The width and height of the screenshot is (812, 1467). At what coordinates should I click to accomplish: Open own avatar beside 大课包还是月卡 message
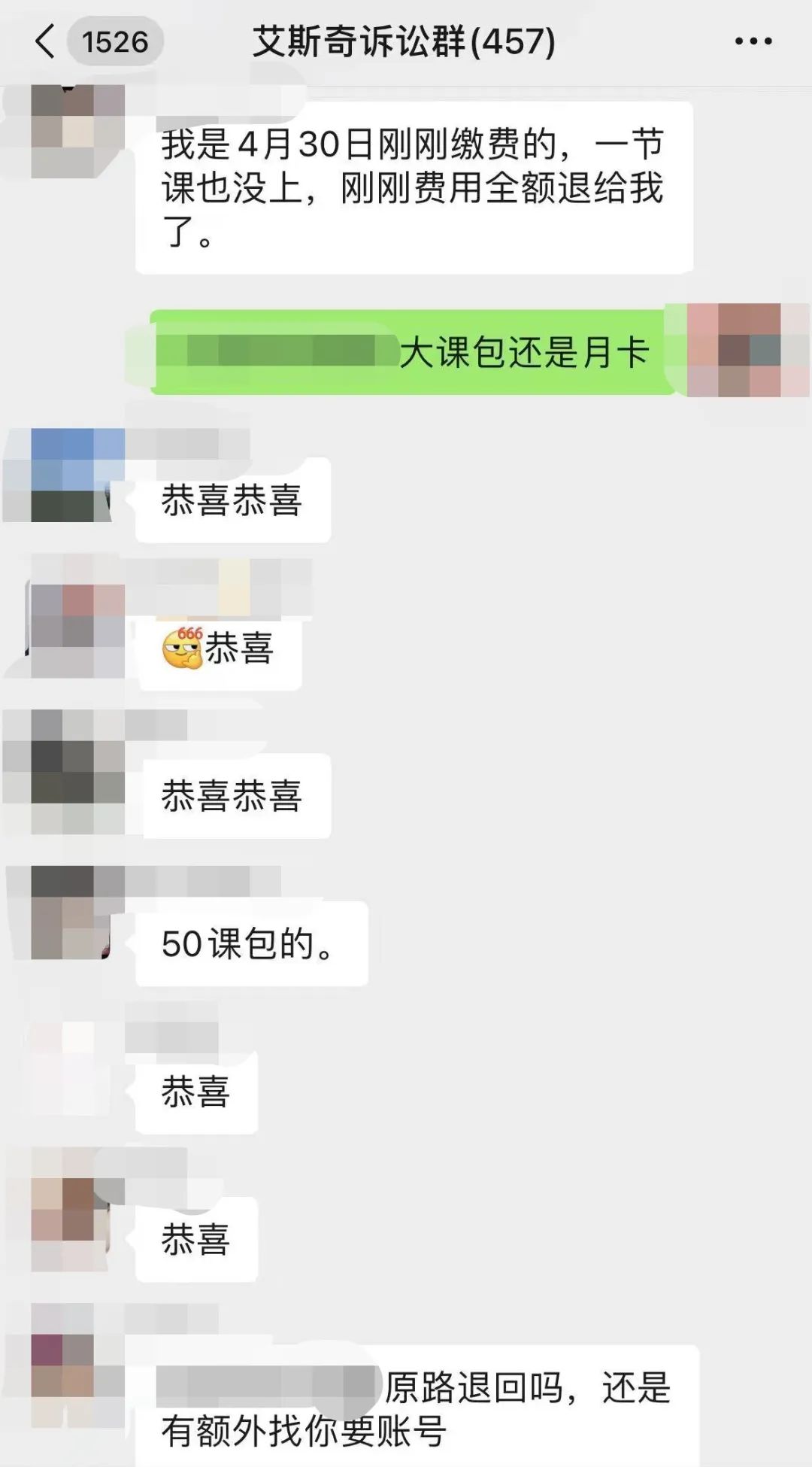[x=749, y=350]
